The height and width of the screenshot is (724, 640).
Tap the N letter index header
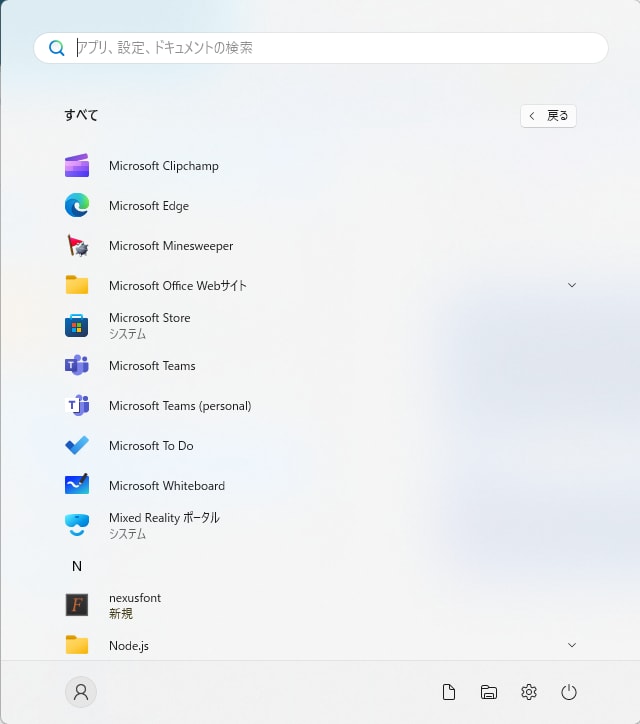coord(77,566)
